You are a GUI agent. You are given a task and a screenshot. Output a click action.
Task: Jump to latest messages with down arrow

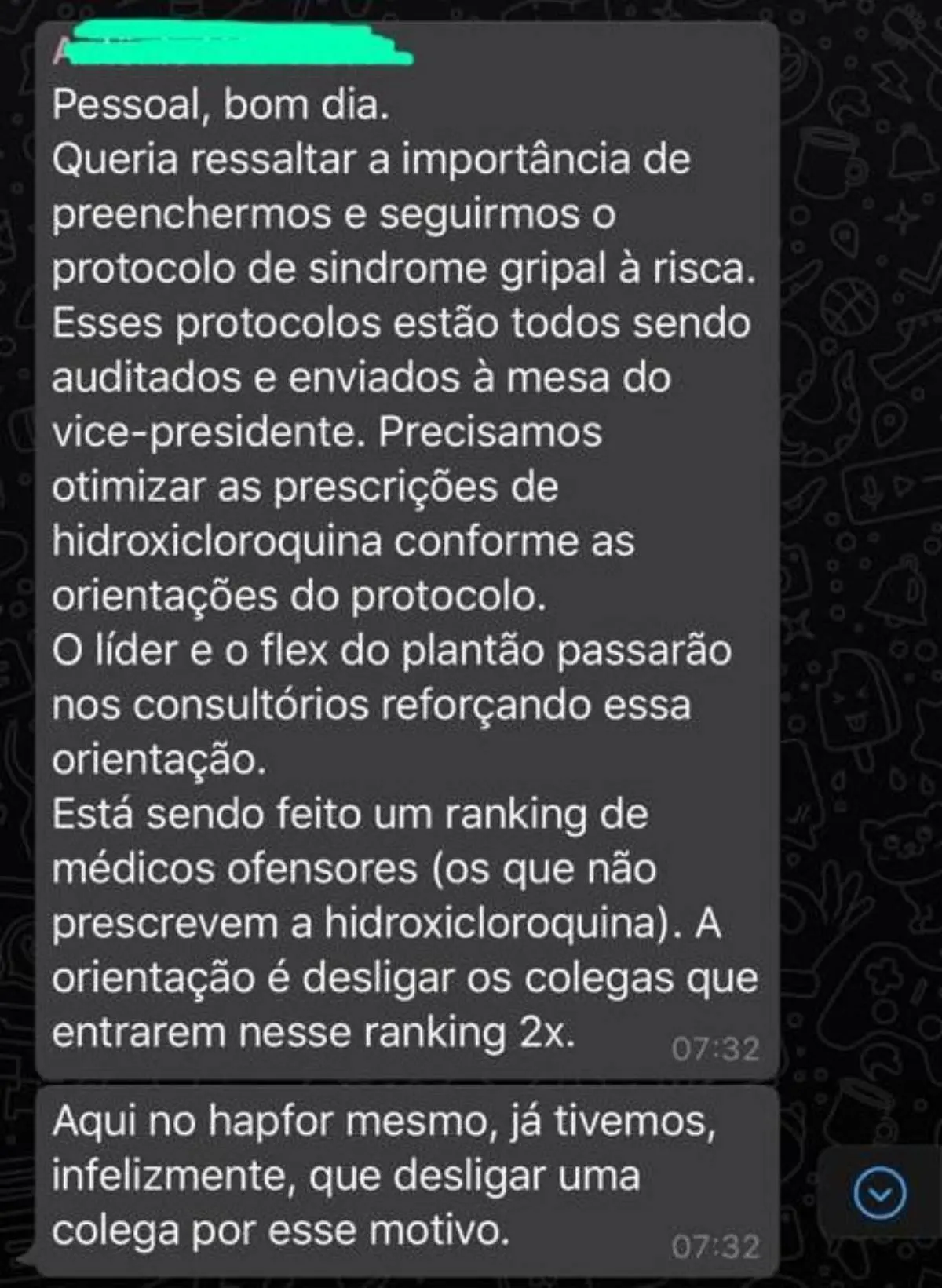point(879,1193)
